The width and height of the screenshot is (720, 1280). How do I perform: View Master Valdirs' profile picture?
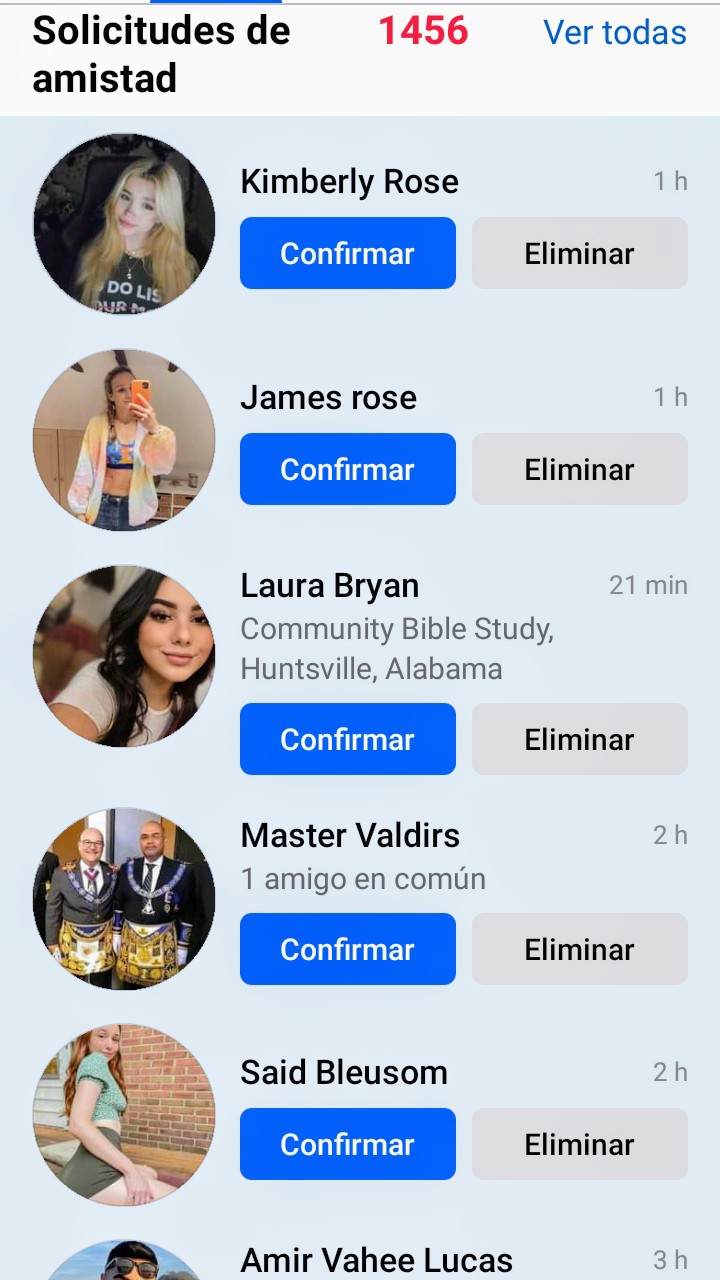click(124, 899)
